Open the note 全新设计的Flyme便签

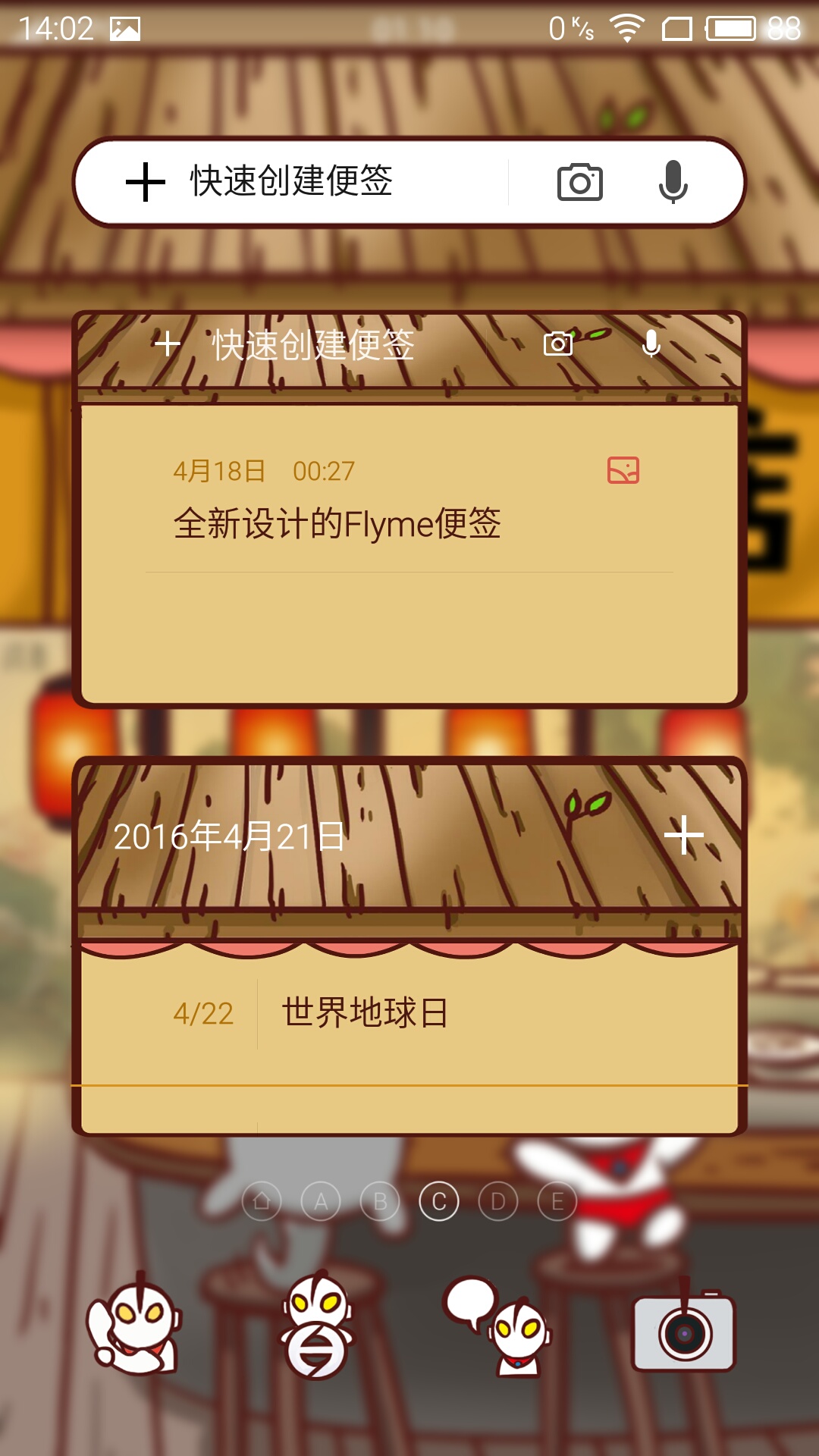[337, 523]
